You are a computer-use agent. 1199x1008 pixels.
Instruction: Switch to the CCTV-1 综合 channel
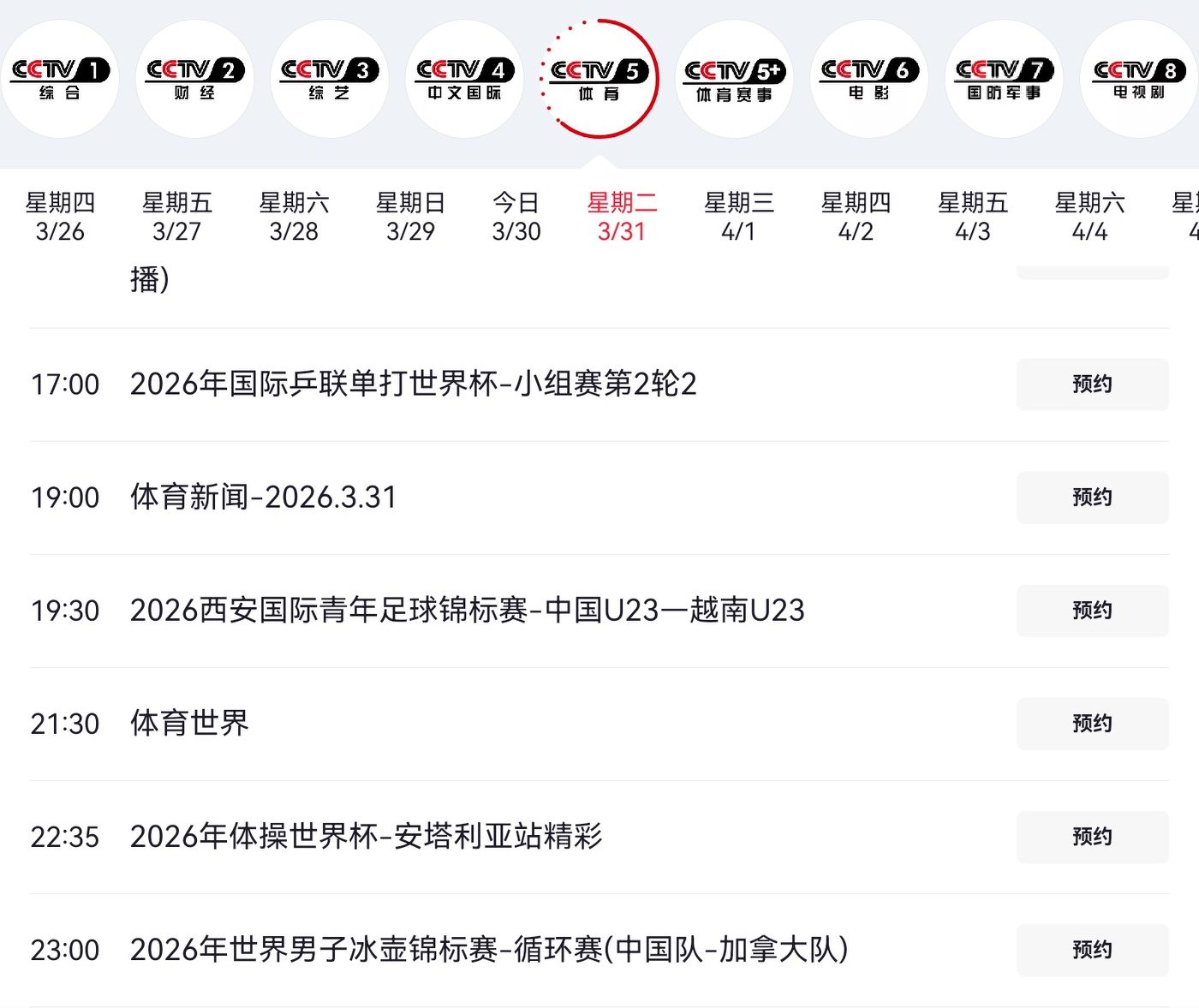click(59, 79)
